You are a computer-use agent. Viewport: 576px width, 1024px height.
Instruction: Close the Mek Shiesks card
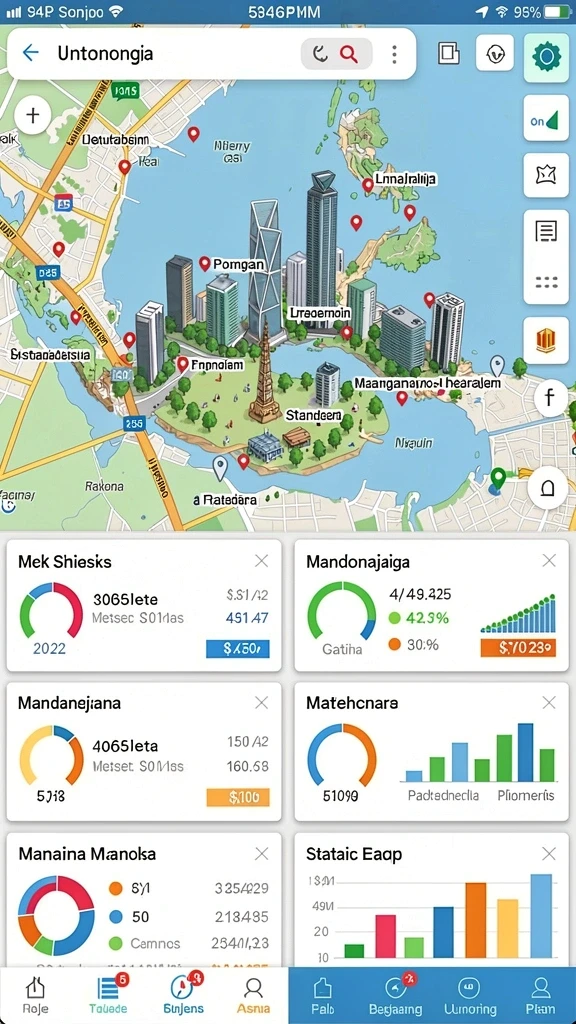(x=261, y=560)
